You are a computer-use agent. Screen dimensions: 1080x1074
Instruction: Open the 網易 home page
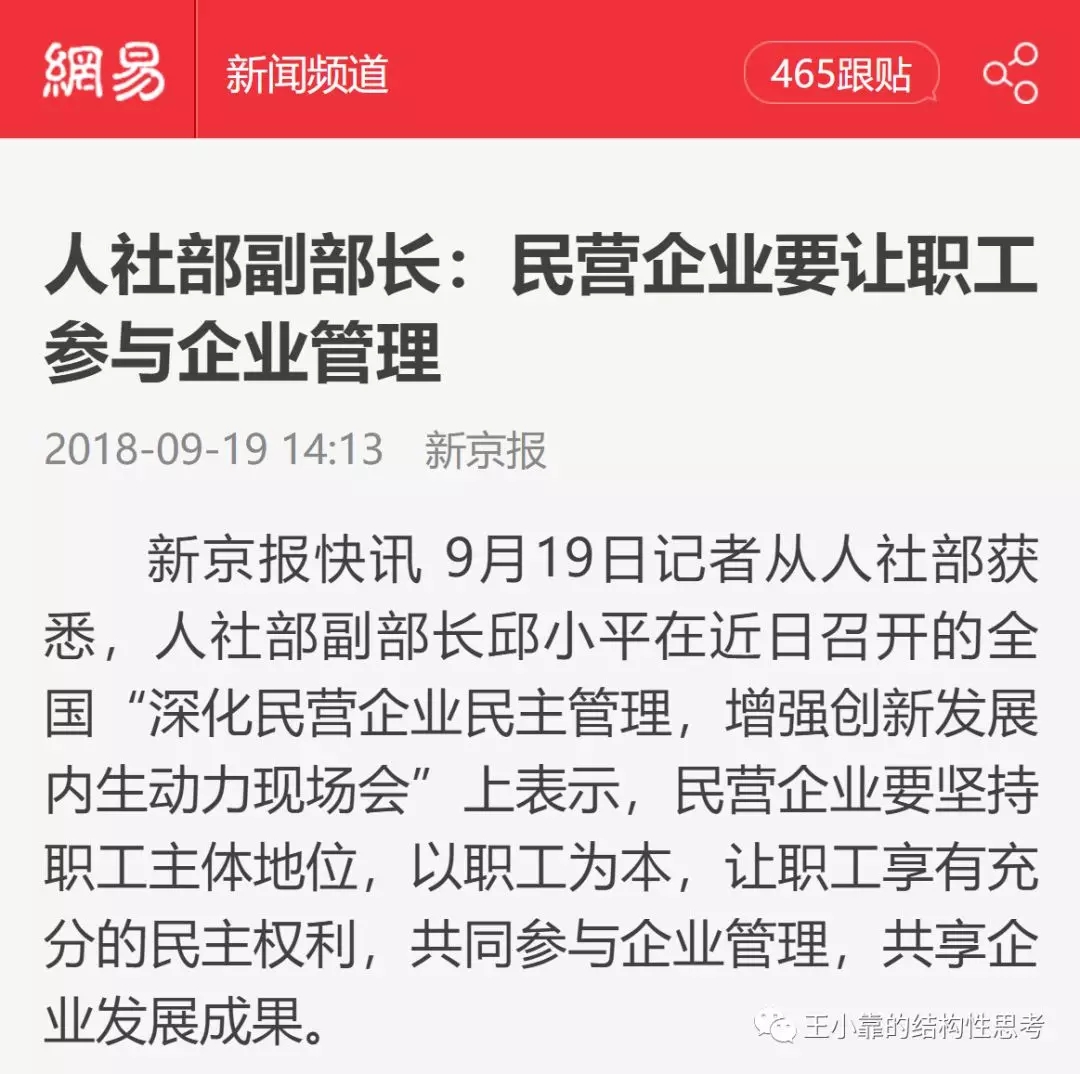tap(103, 73)
